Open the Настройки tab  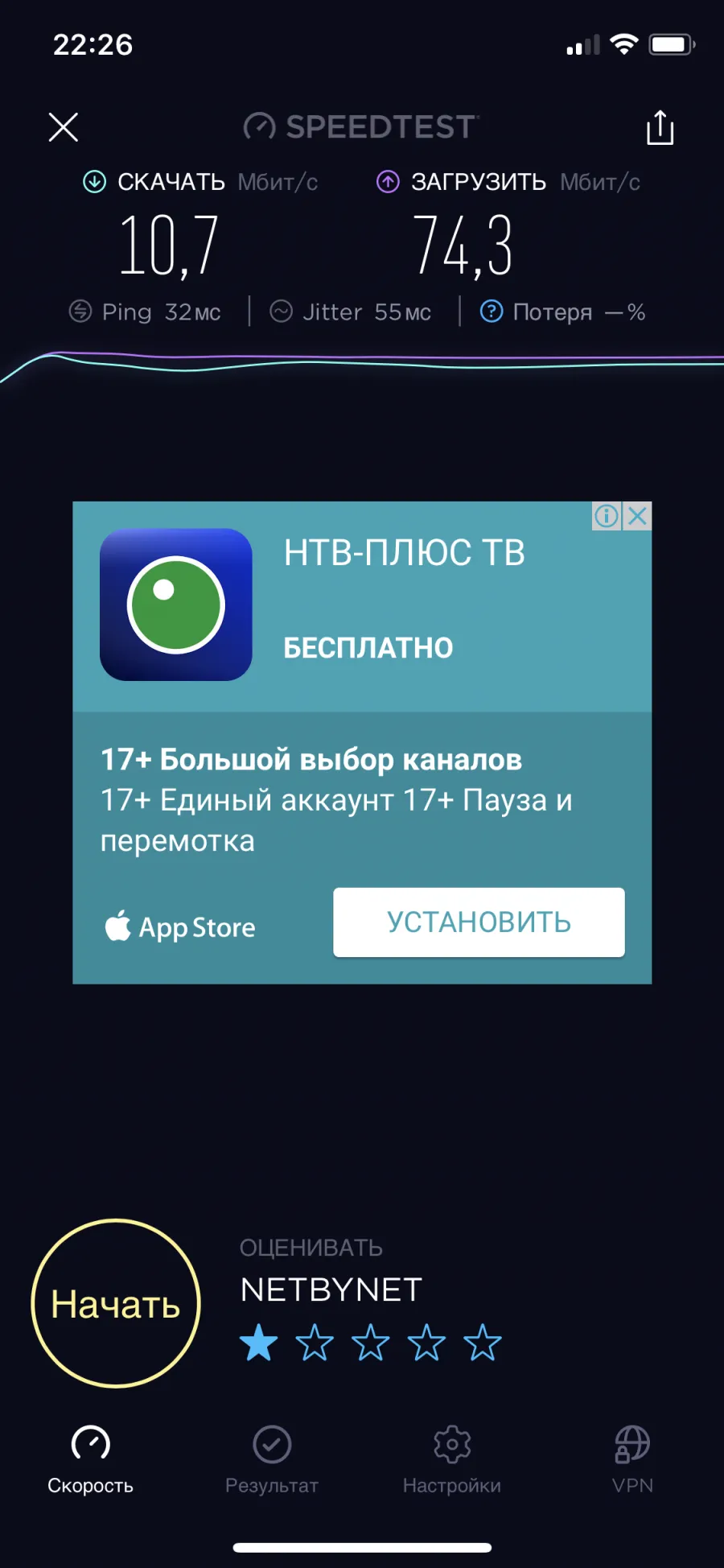point(452,1460)
